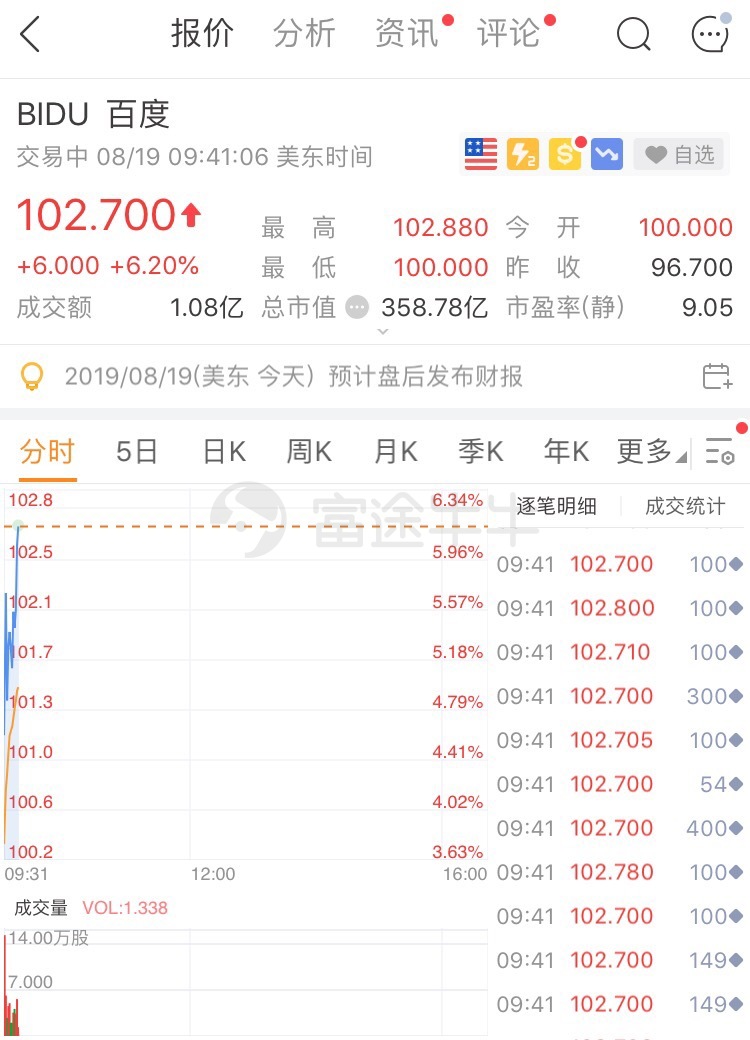Switch to 月K monthly chart
Viewport: 750px width, 1040px height.
395,452
